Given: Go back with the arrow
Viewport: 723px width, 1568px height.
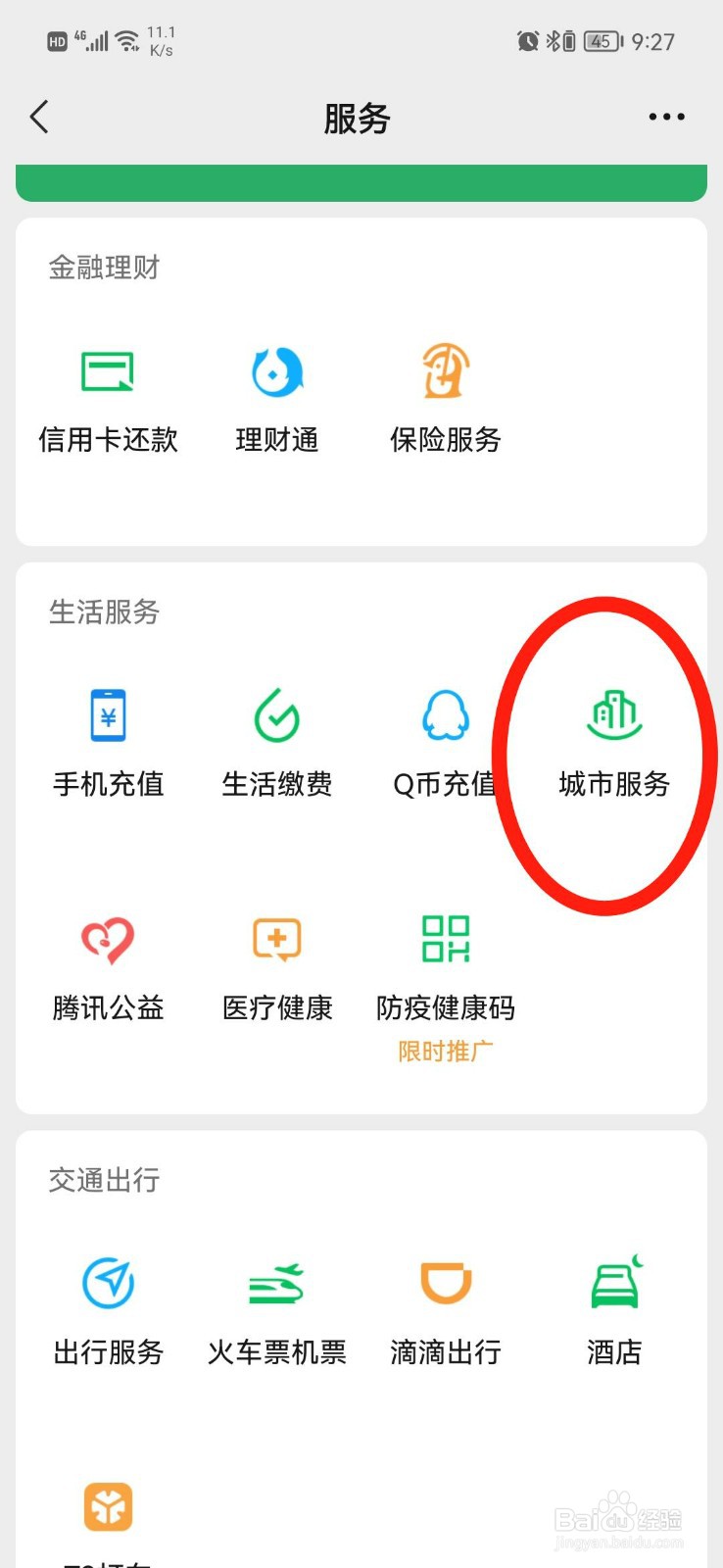Looking at the screenshot, I should [x=39, y=117].
